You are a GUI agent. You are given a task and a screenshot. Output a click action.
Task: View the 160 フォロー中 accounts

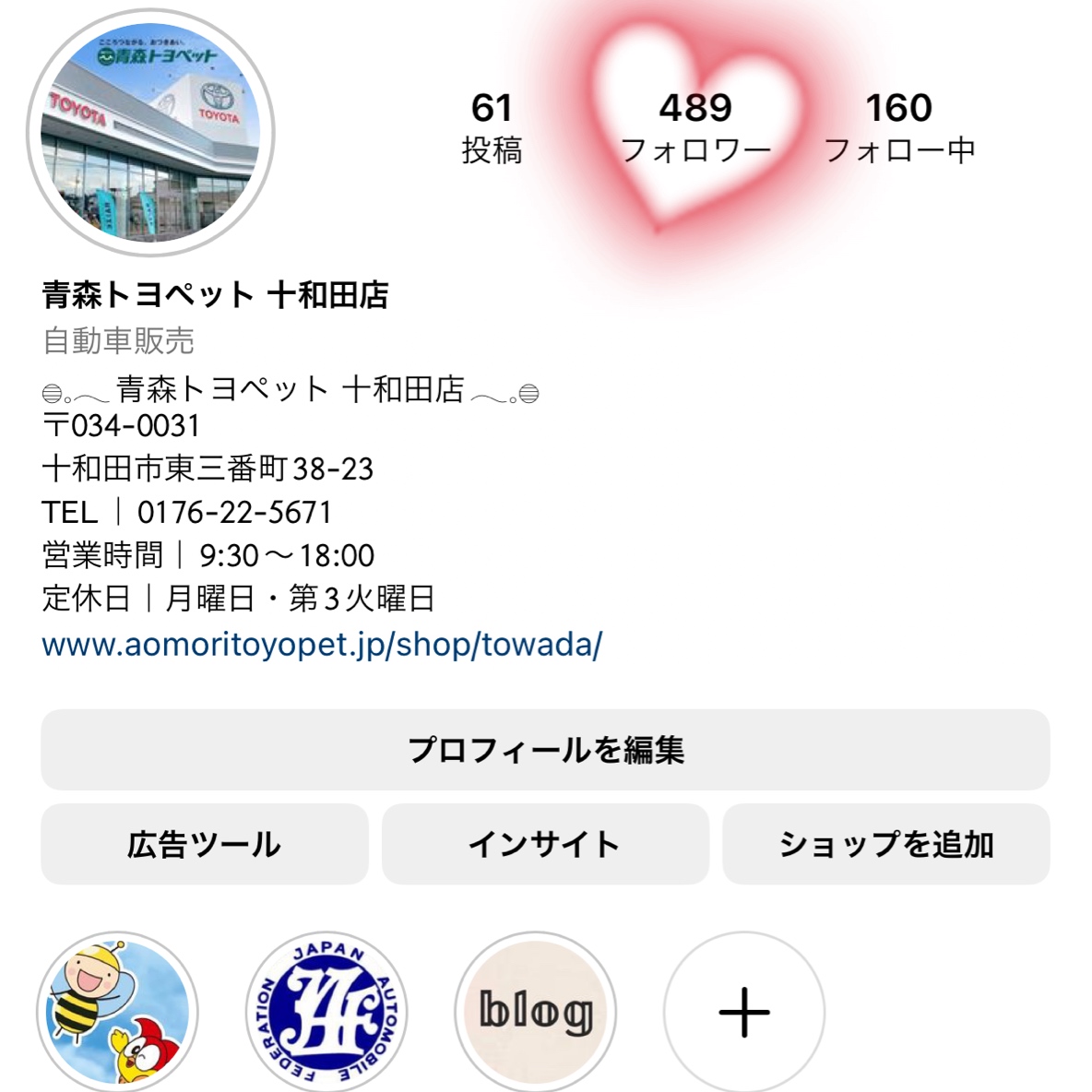(899, 128)
